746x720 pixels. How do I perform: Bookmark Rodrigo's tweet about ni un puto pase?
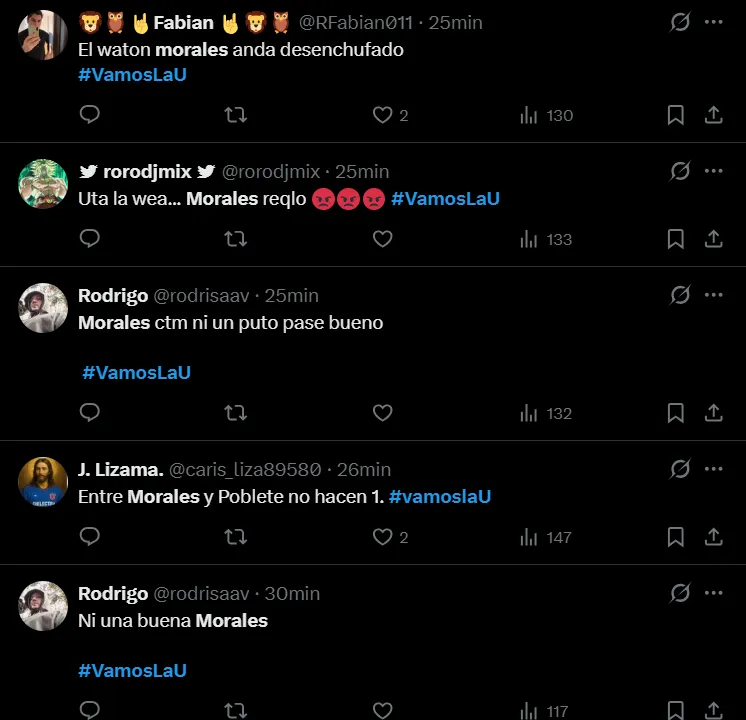pyautogui.click(x=676, y=413)
